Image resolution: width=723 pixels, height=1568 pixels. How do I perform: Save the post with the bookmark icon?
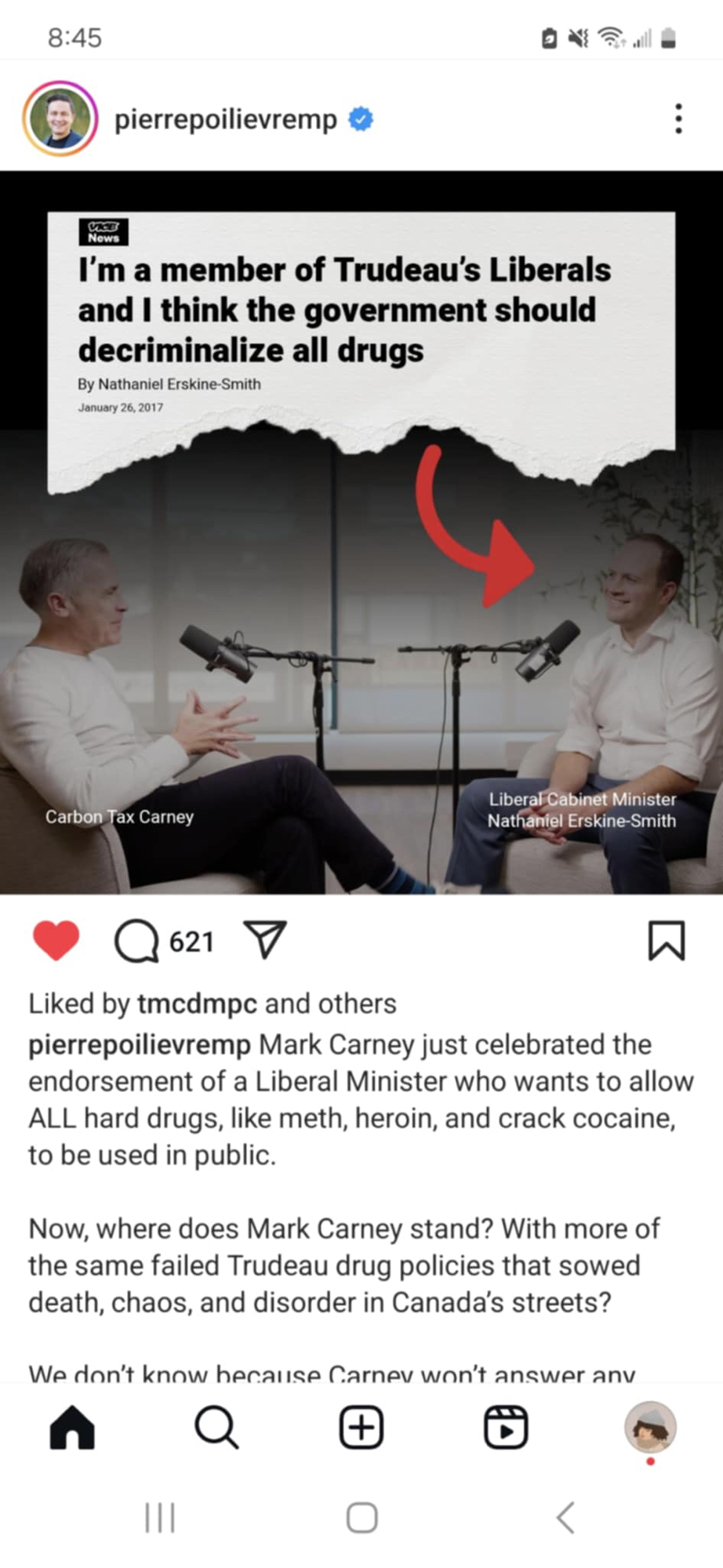(666, 940)
